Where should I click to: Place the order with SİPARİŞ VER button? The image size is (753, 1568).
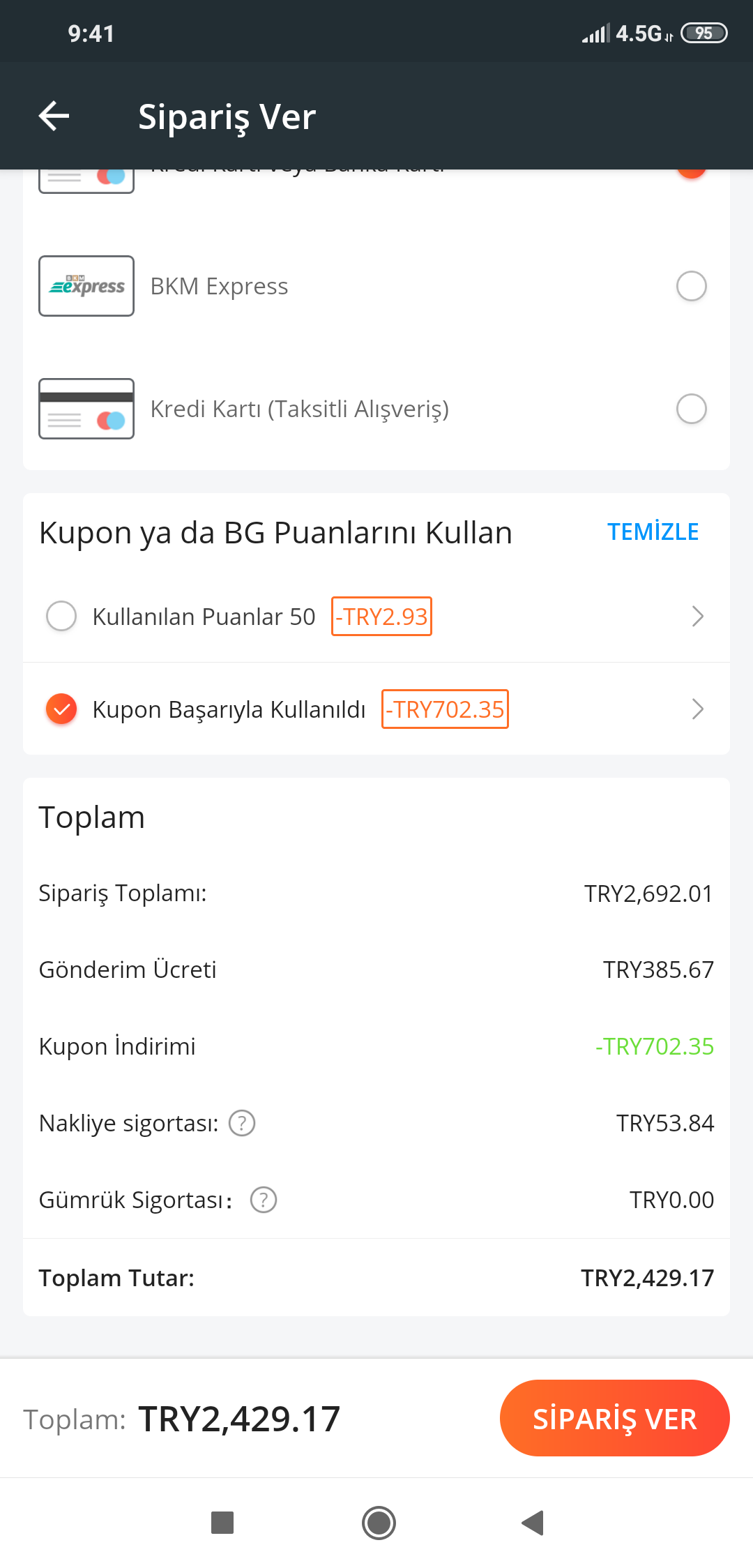click(x=614, y=1418)
